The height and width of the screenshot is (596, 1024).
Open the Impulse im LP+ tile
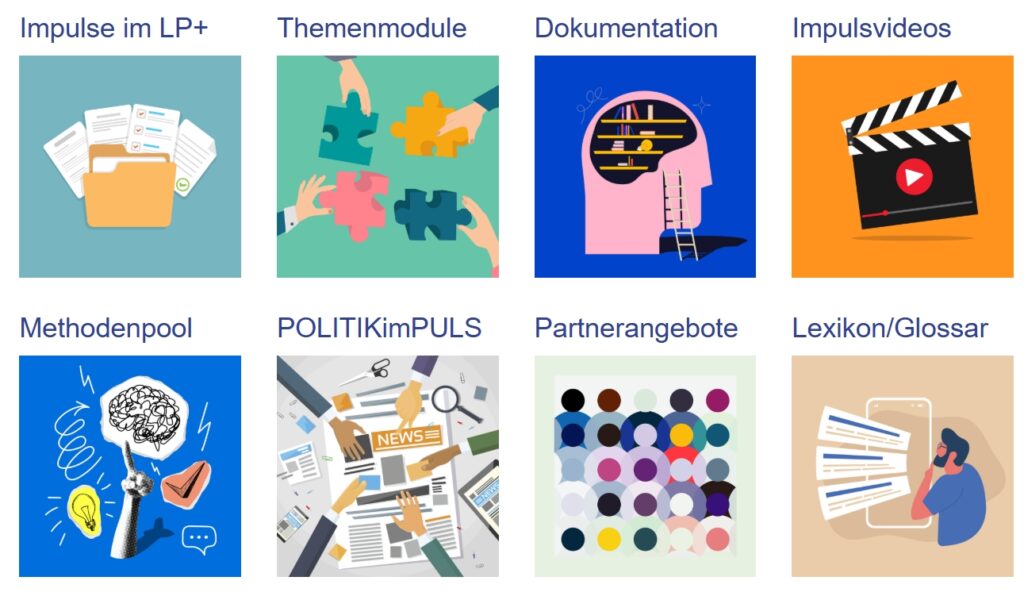click(130, 166)
